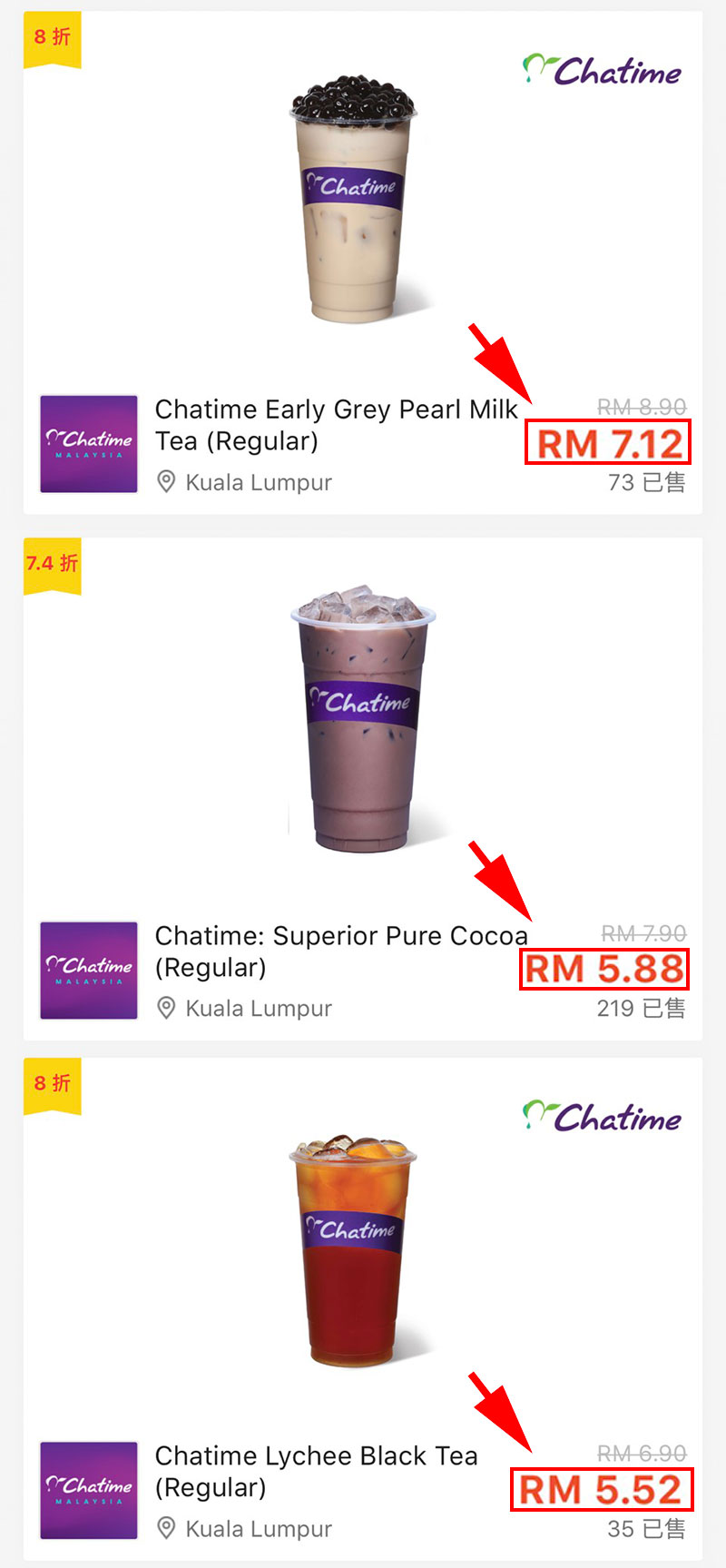Open the Chatime Early Grey Pearl Milk Tea deal

tap(363, 262)
